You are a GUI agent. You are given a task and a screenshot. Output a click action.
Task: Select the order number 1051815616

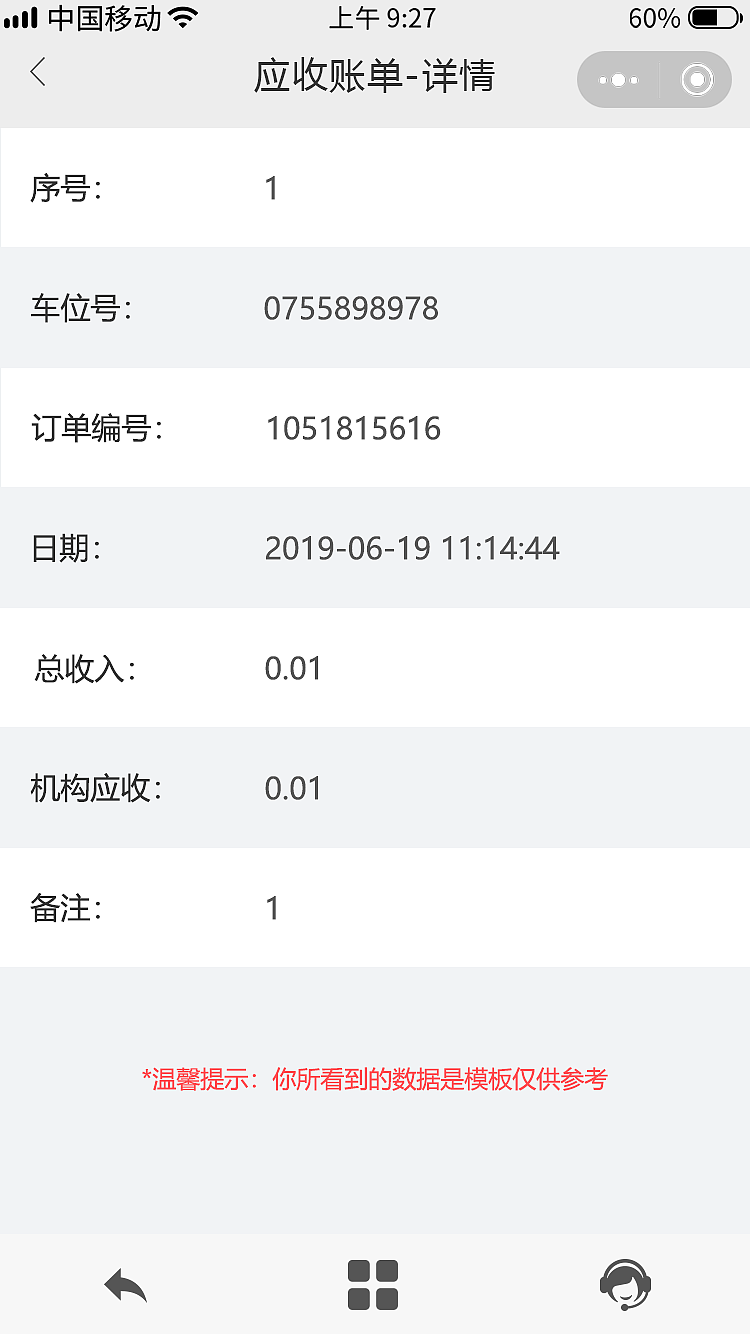(x=352, y=428)
